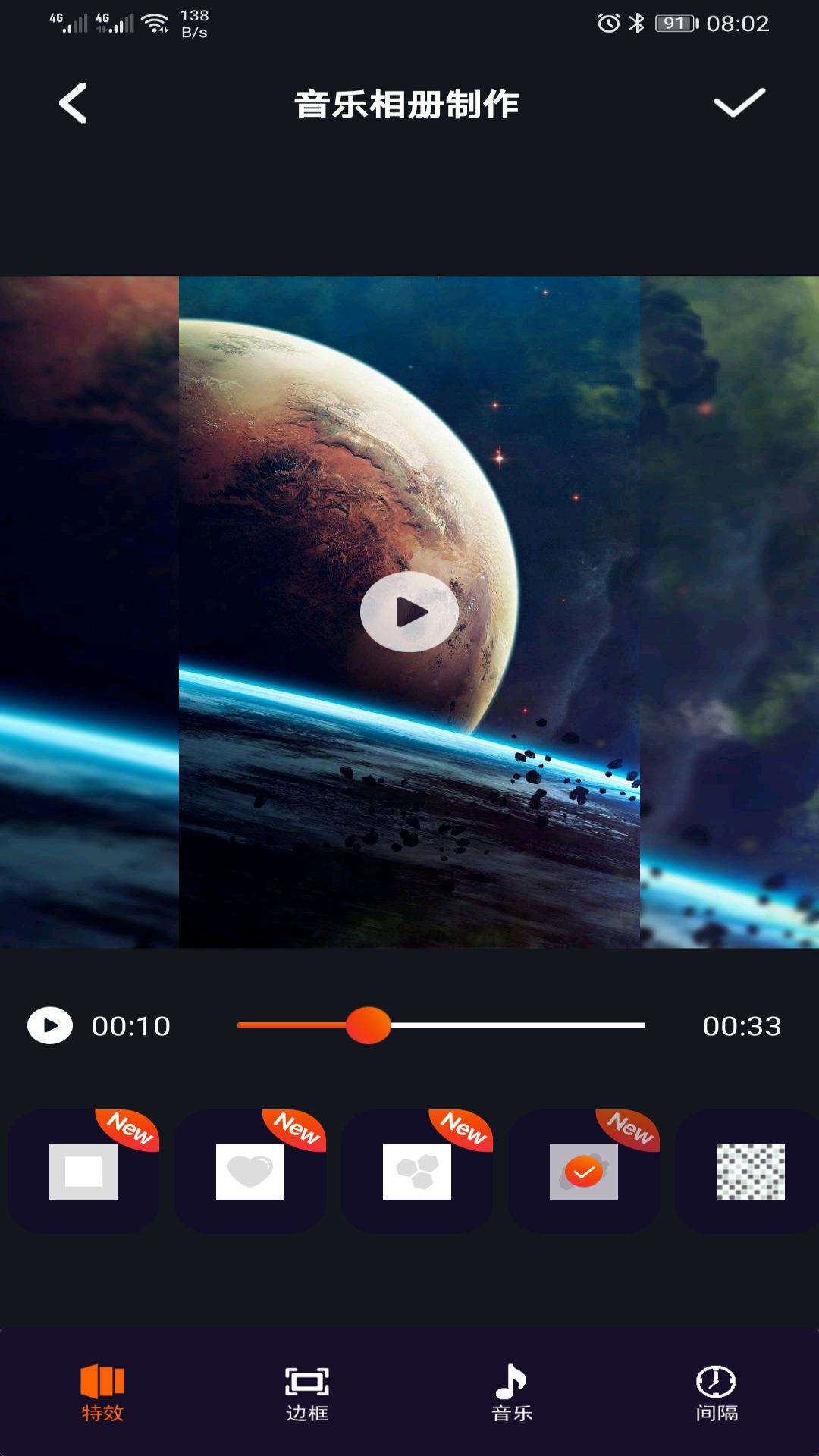Open the 间隔 interval tab
819x1456 pixels.
(x=717, y=1392)
